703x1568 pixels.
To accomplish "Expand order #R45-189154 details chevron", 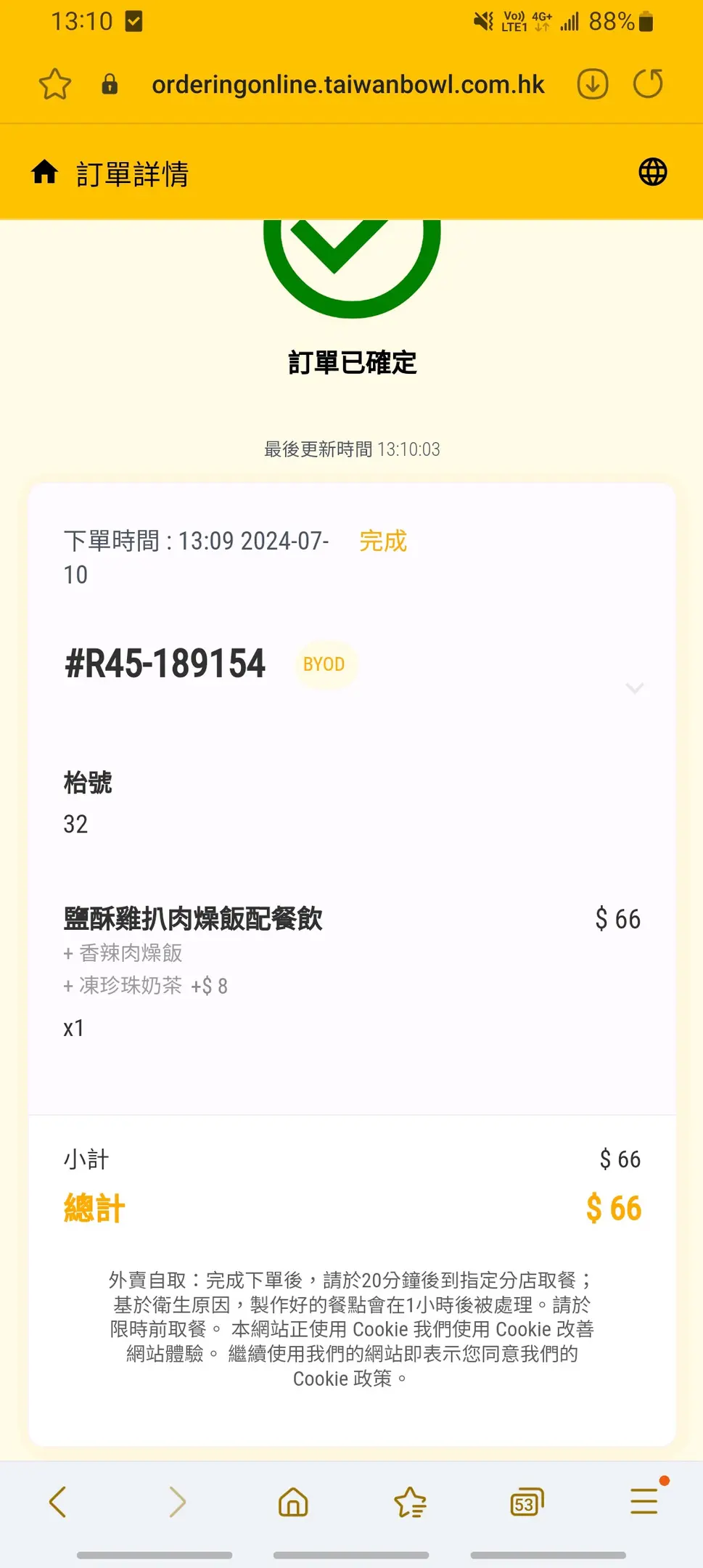I will coord(635,687).
